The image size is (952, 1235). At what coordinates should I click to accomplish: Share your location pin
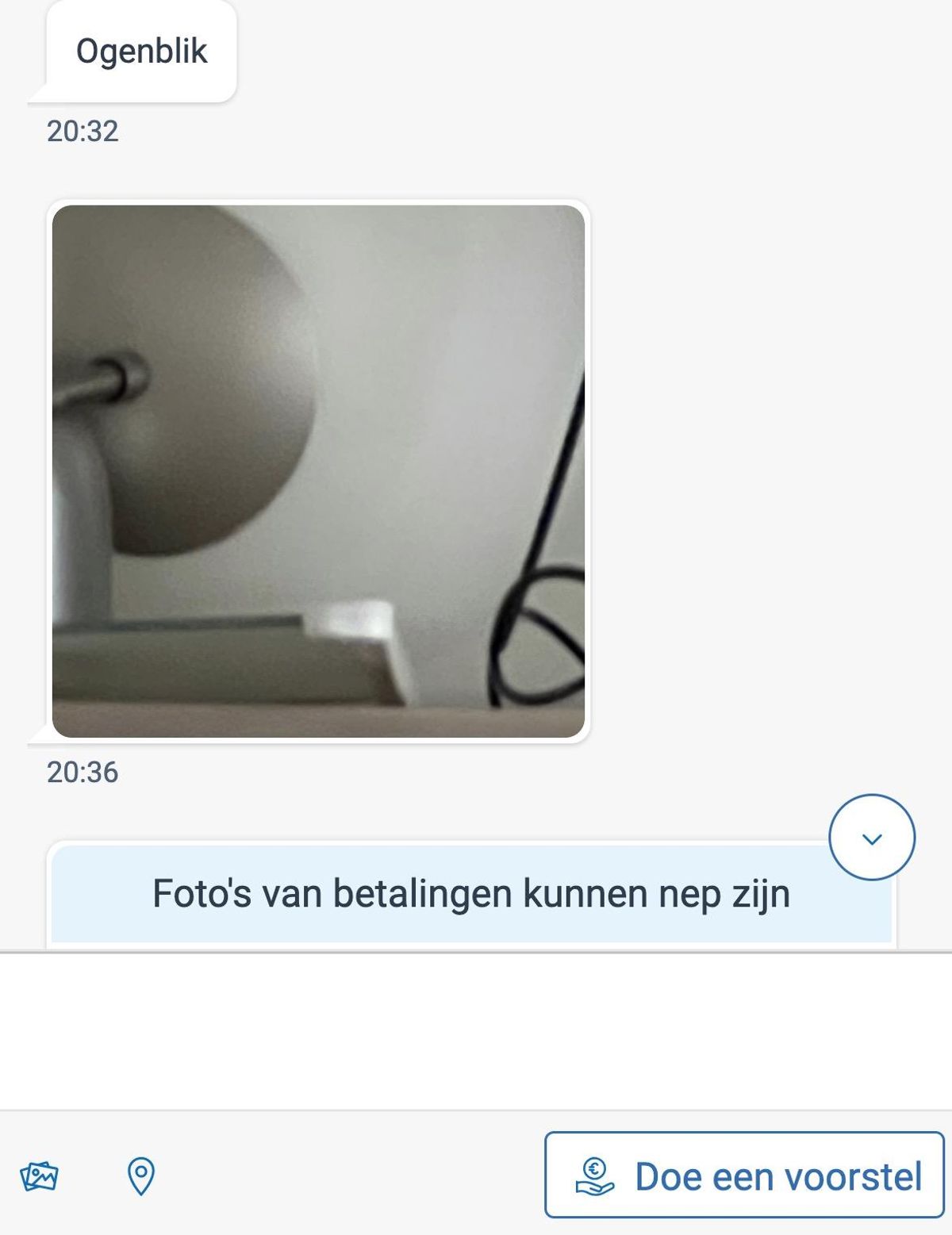(x=141, y=1176)
